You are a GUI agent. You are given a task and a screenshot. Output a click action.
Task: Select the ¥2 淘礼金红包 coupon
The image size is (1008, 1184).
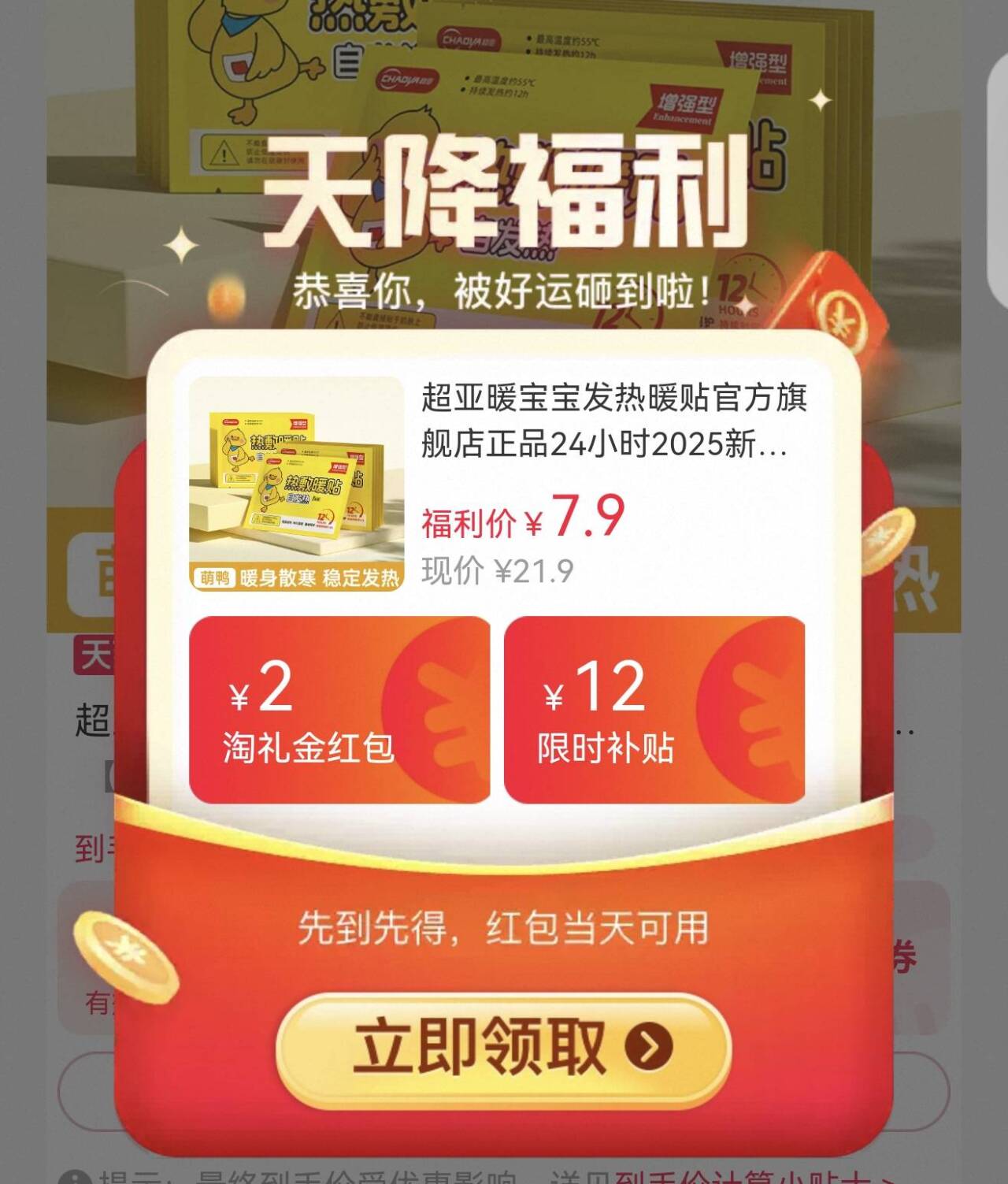[x=339, y=710]
